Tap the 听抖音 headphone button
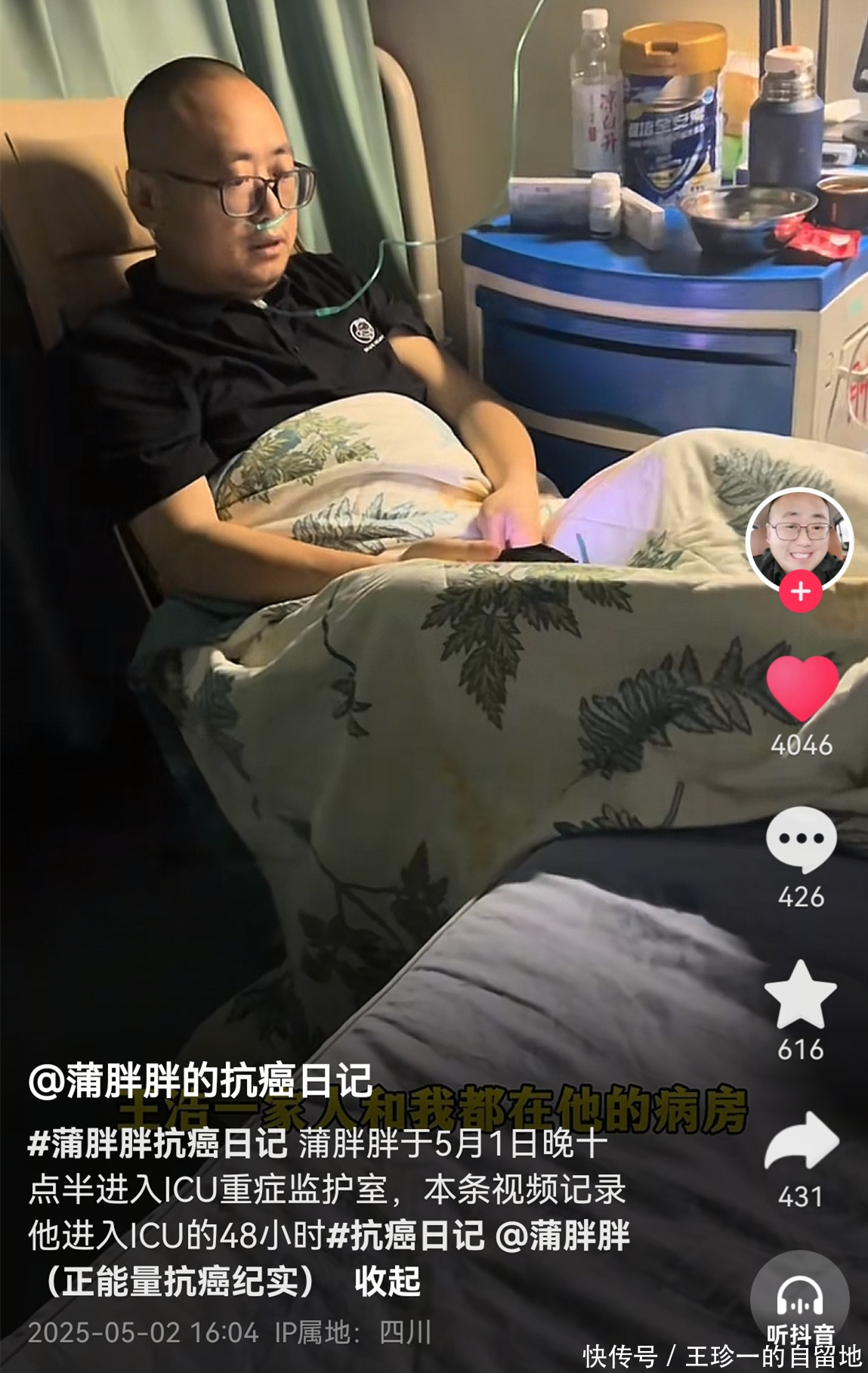Viewport: 868px width, 1373px height. click(800, 1301)
